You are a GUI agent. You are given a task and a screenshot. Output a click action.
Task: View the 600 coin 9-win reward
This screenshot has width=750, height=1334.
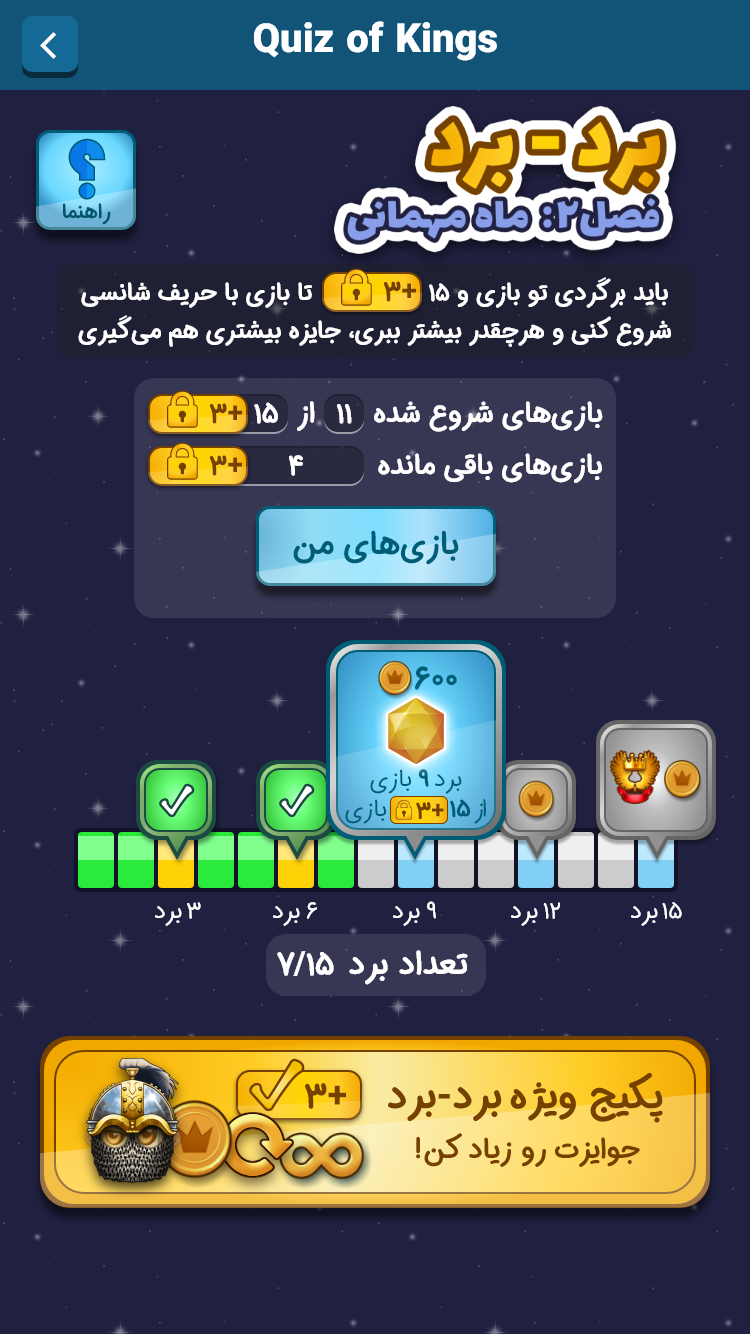[415, 738]
